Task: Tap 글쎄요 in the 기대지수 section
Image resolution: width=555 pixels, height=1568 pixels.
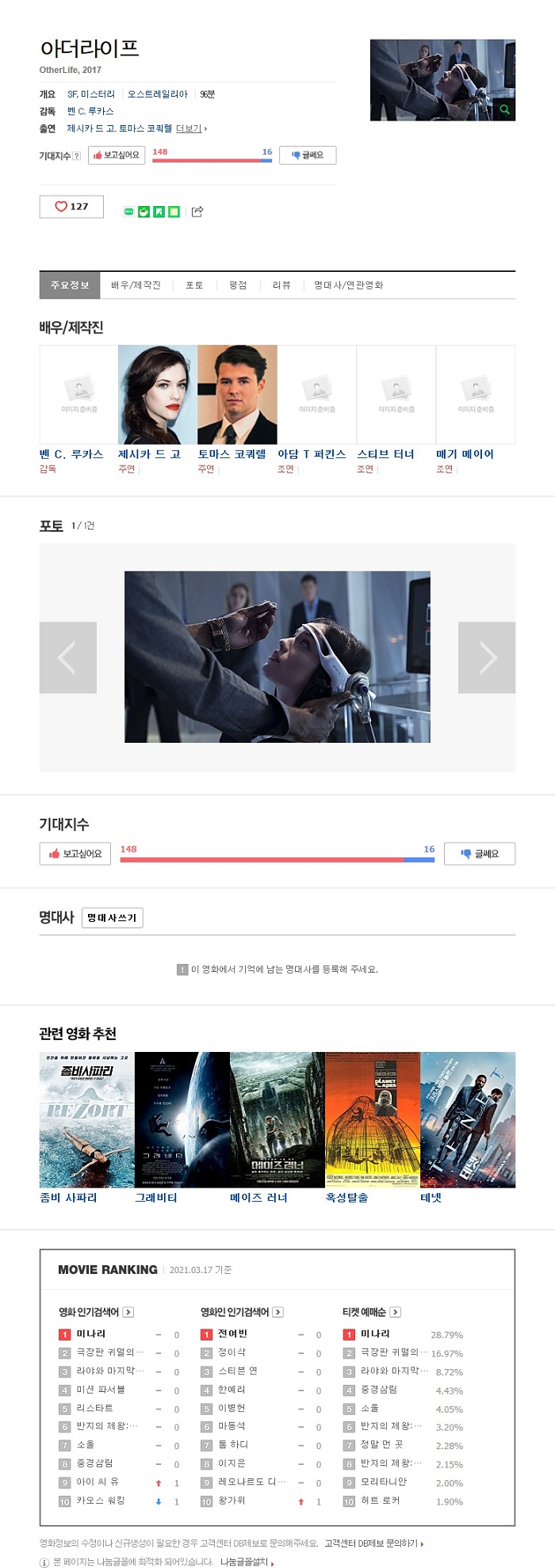Action: coord(479,854)
